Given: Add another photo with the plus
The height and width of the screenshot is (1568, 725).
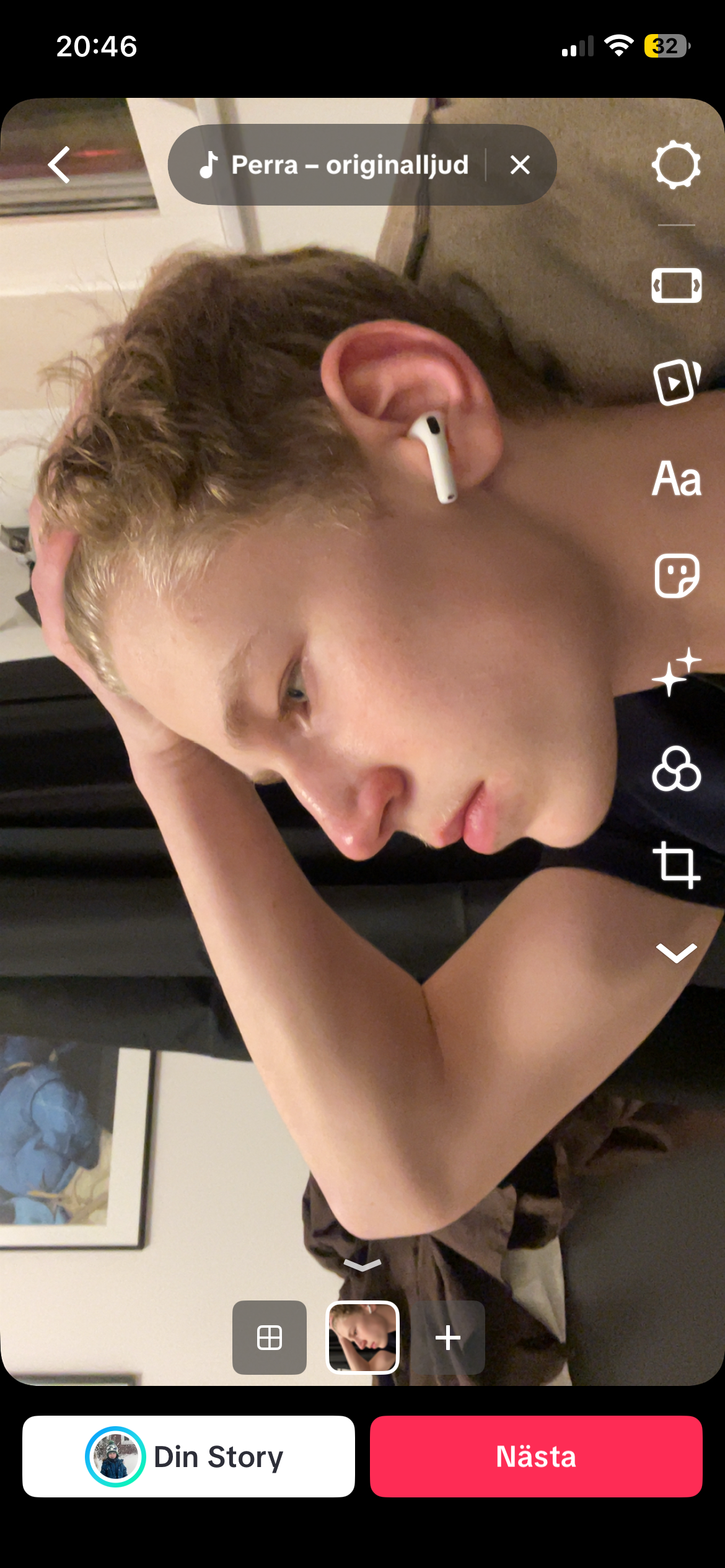Looking at the screenshot, I should pyautogui.click(x=448, y=1338).
